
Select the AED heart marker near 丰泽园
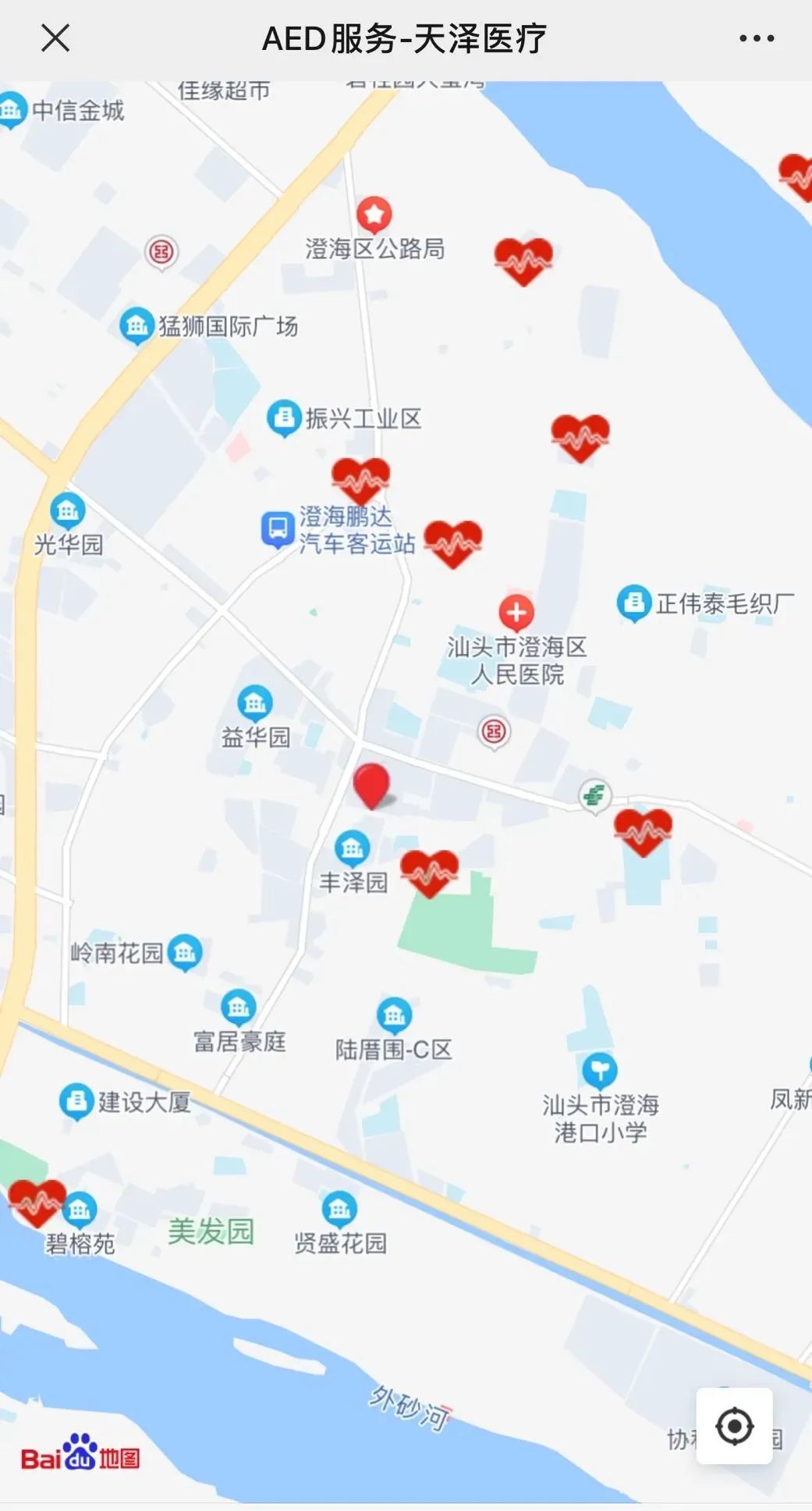pos(429,872)
